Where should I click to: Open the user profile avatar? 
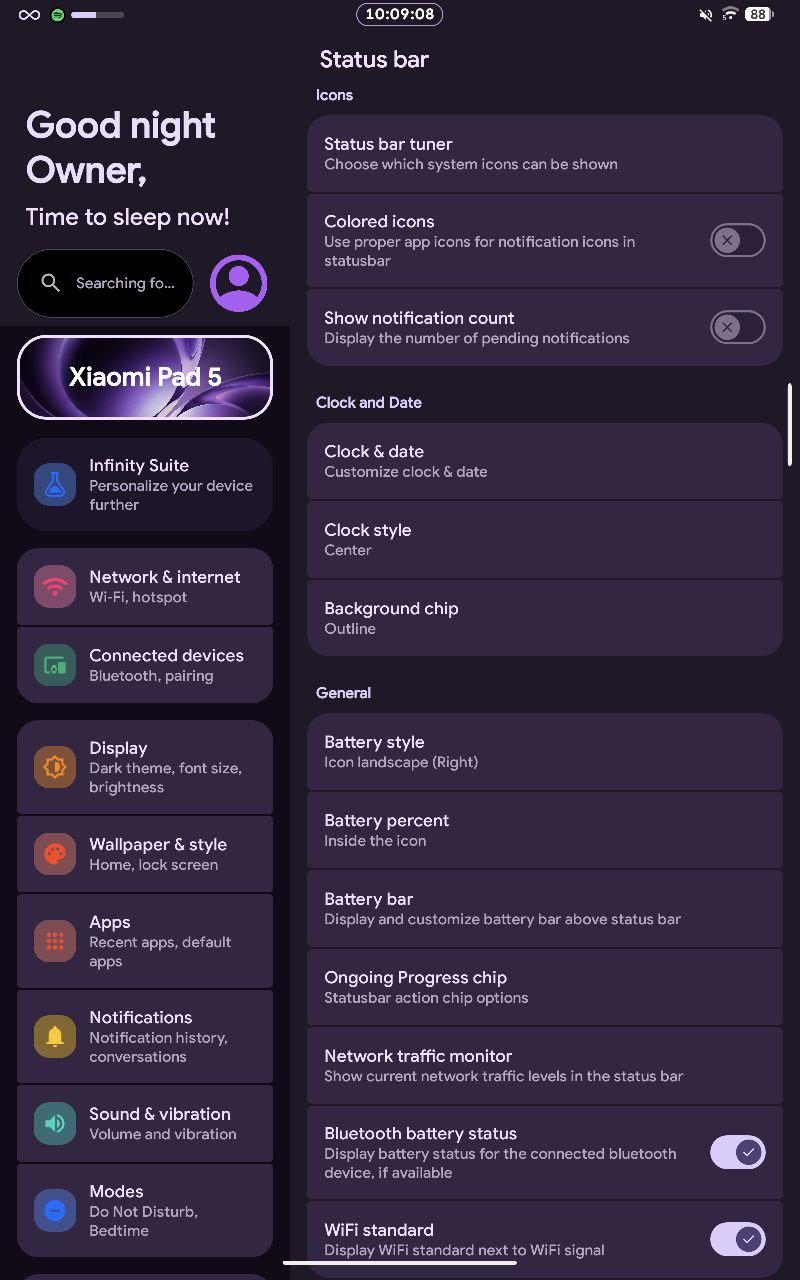(238, 283)
